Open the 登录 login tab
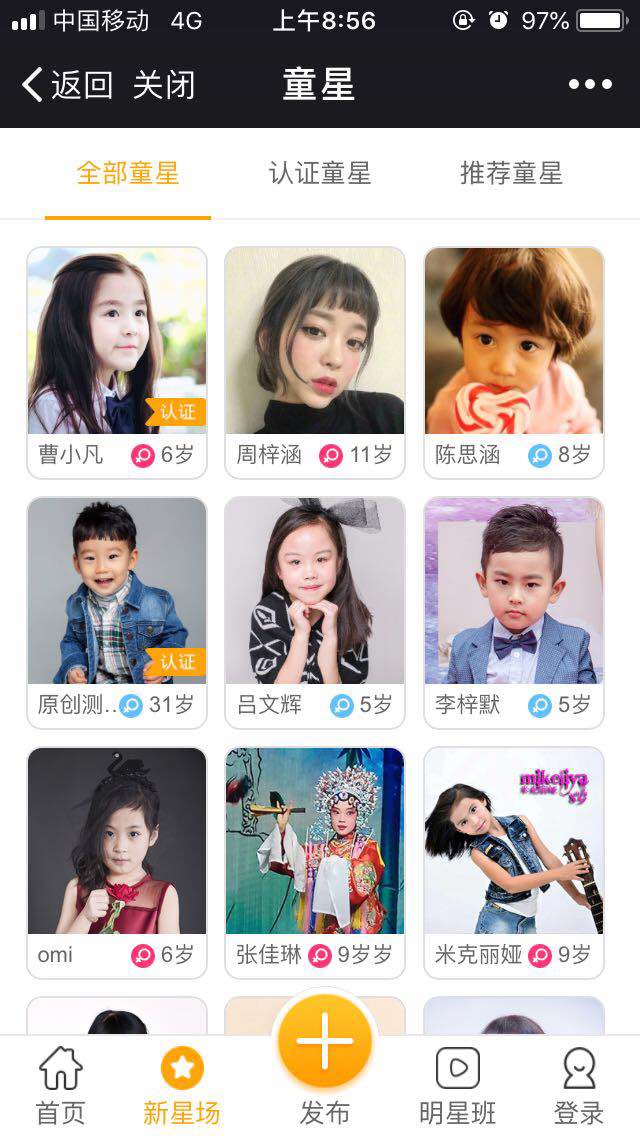This screenshot has height=1136, width=640. coord(579,1086)
